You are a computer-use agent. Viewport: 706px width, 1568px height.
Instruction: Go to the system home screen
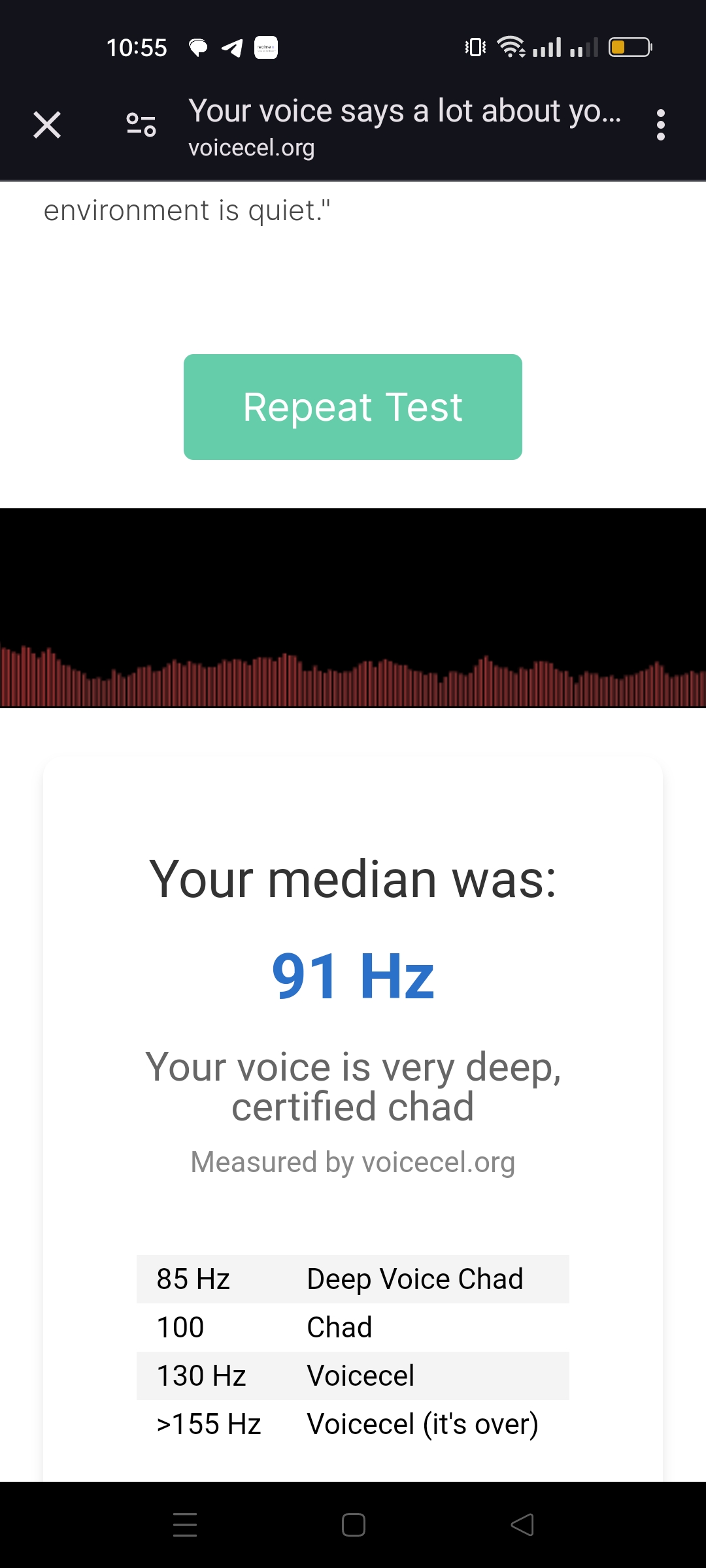[x=353, y=1525]
